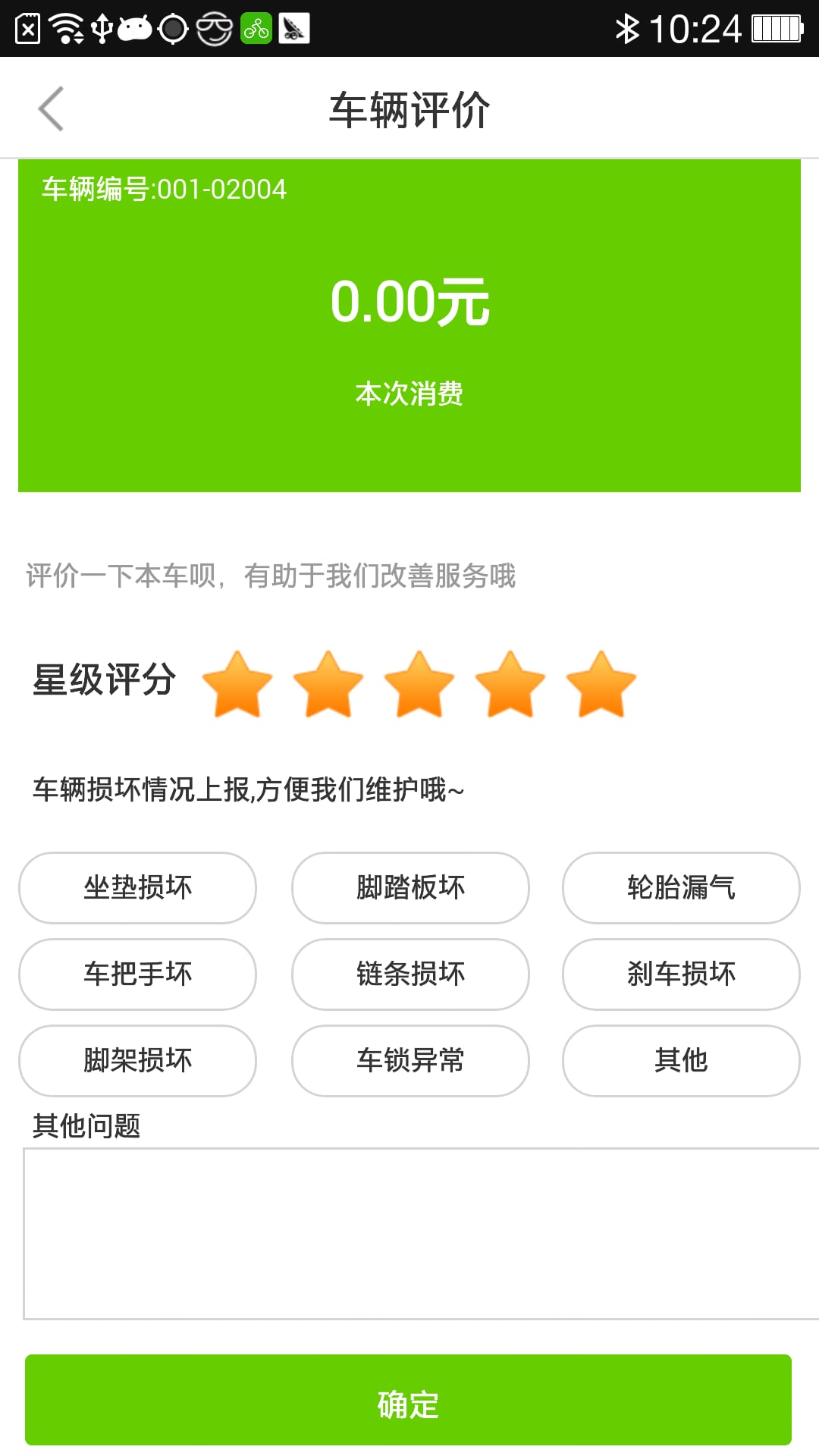Open the green bike app icon in status bar

tap(258, 27)
